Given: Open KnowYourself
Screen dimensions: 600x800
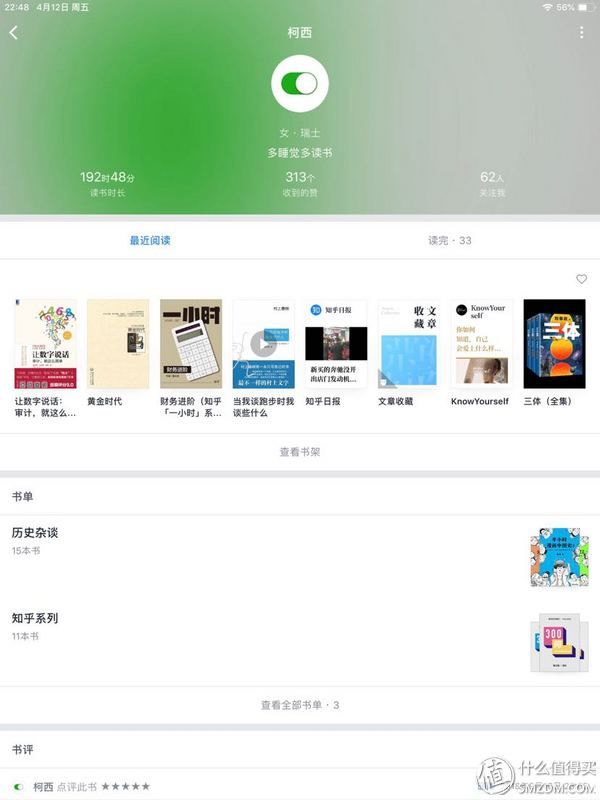Looking at the screenshot, I should click(481, 344).
